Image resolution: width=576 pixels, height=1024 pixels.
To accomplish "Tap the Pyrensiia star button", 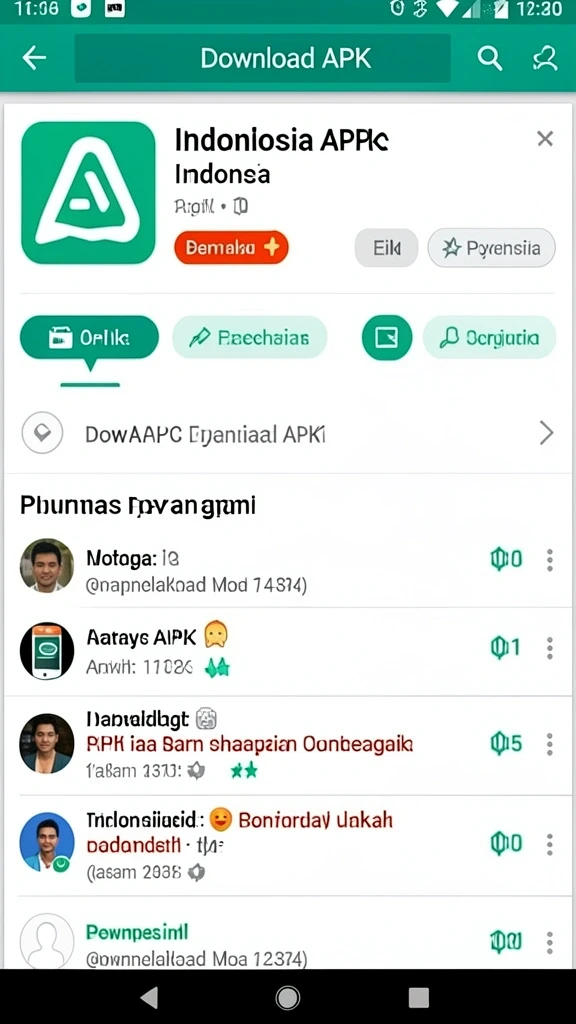I will click(491, 248).
